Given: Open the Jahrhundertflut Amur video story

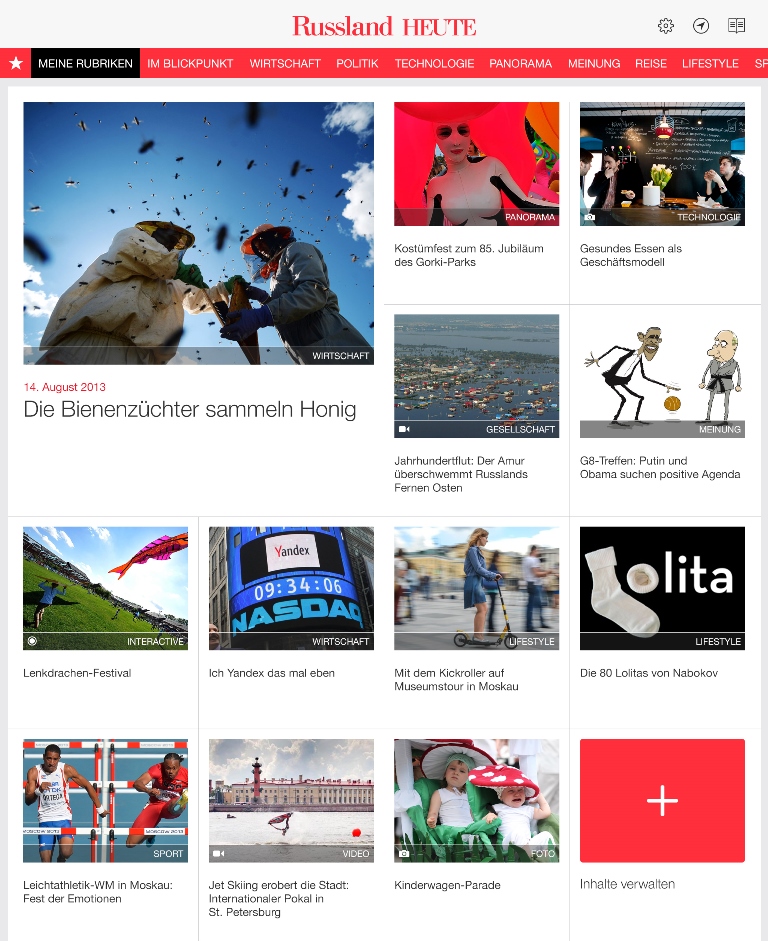Looking at the screenshot, I should coord(476,376).
